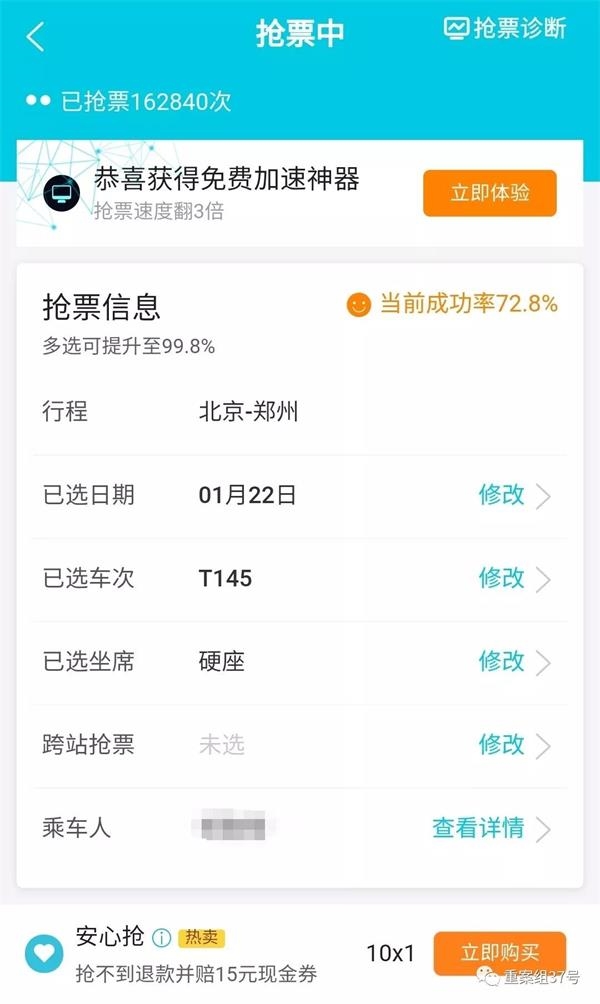600x1004 pixels.
Task: Modify the selected date 01月22日
Action: tap(513, 495)
